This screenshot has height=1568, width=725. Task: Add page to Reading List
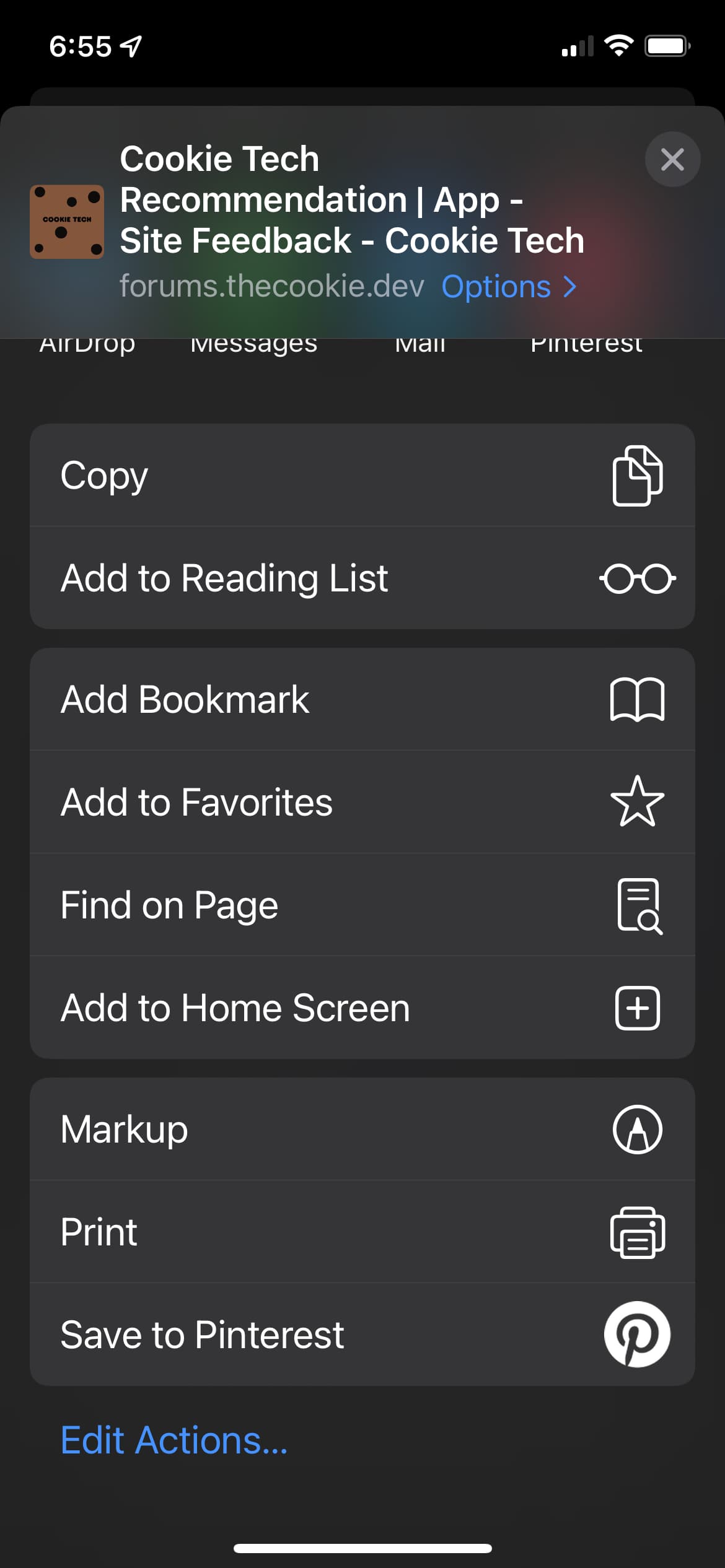click(x=362, y=578)
